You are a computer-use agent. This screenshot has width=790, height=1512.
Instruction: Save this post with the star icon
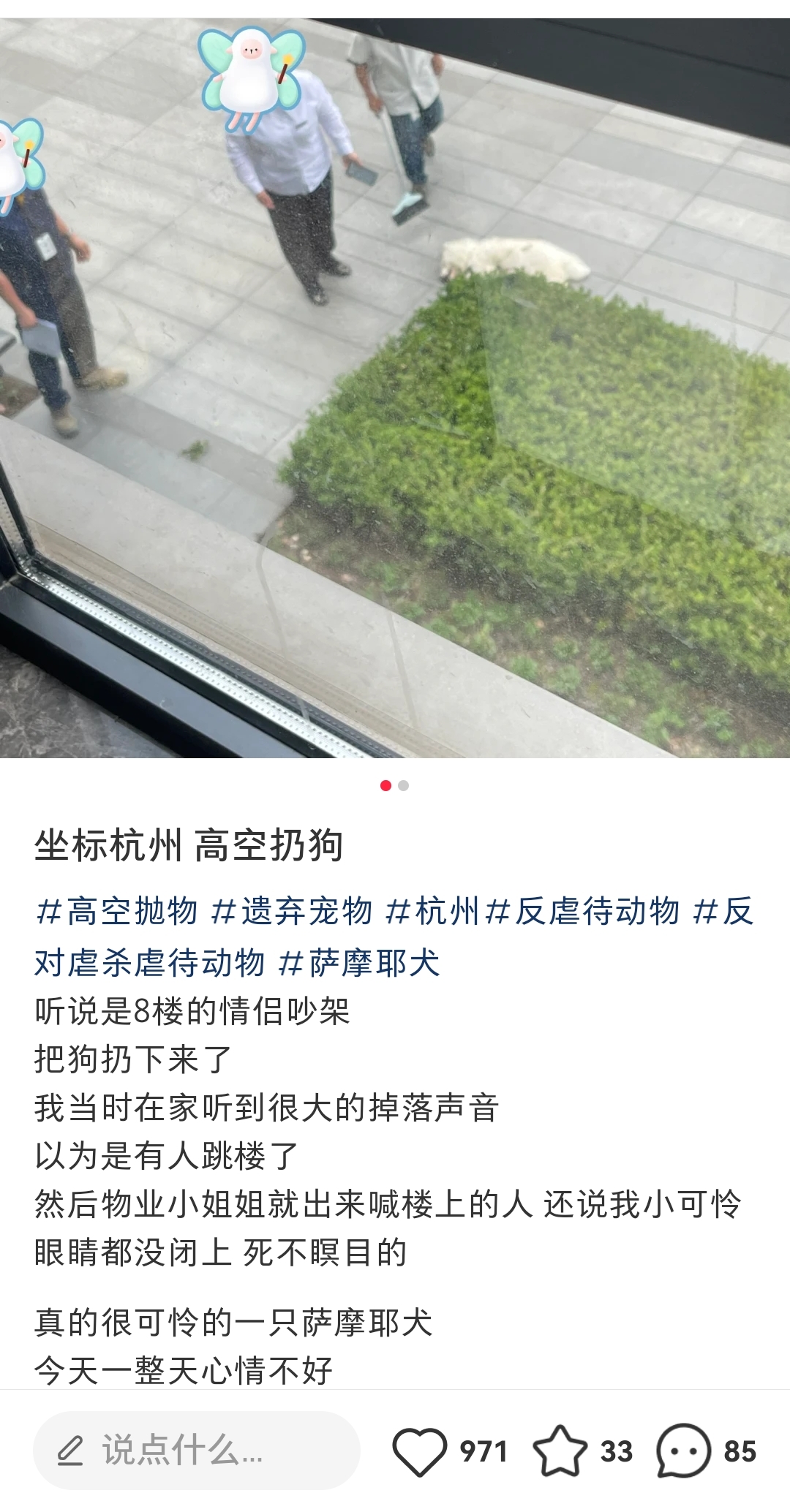click(x=560, y=1451)
